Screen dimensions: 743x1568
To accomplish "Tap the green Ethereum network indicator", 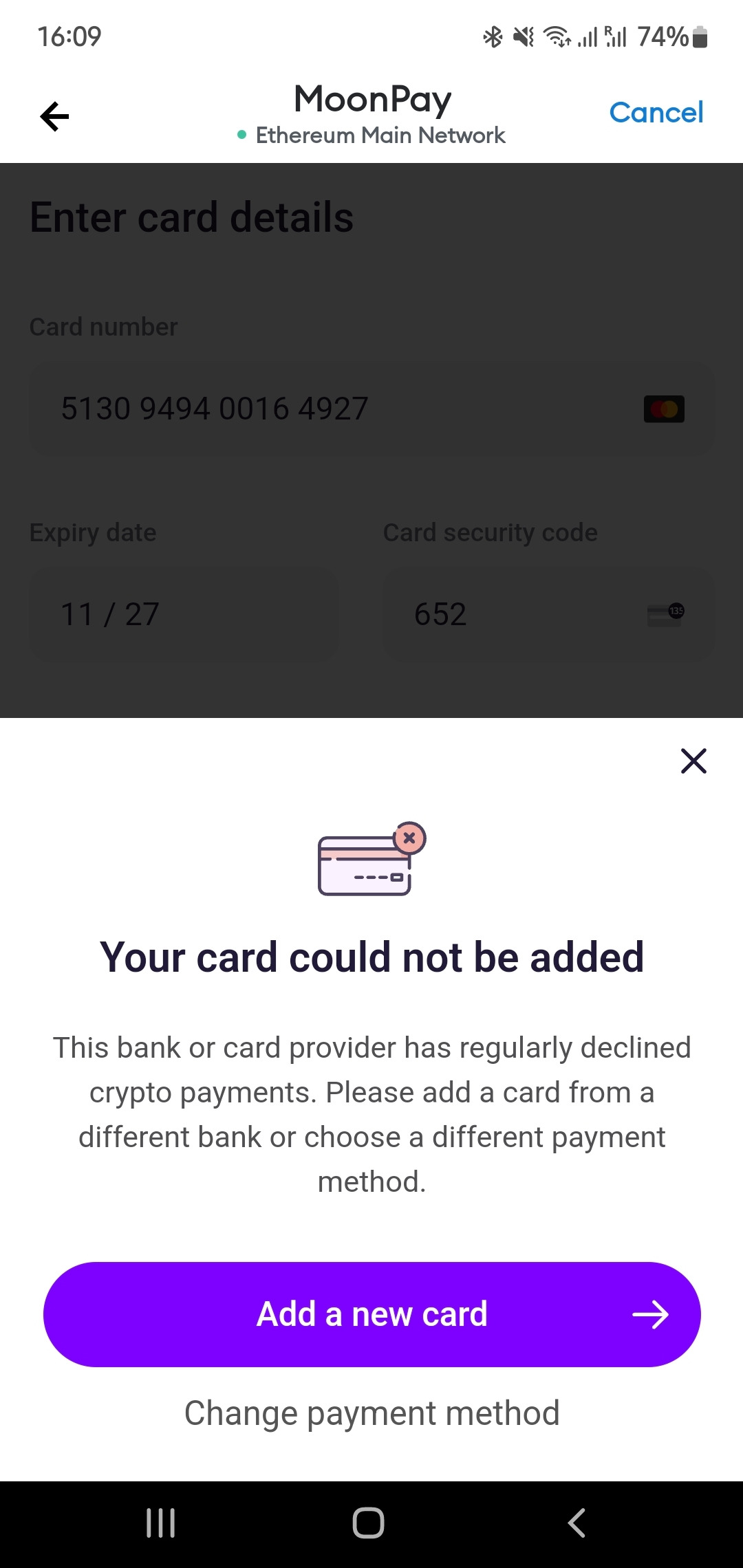I will tap(240, 135).
